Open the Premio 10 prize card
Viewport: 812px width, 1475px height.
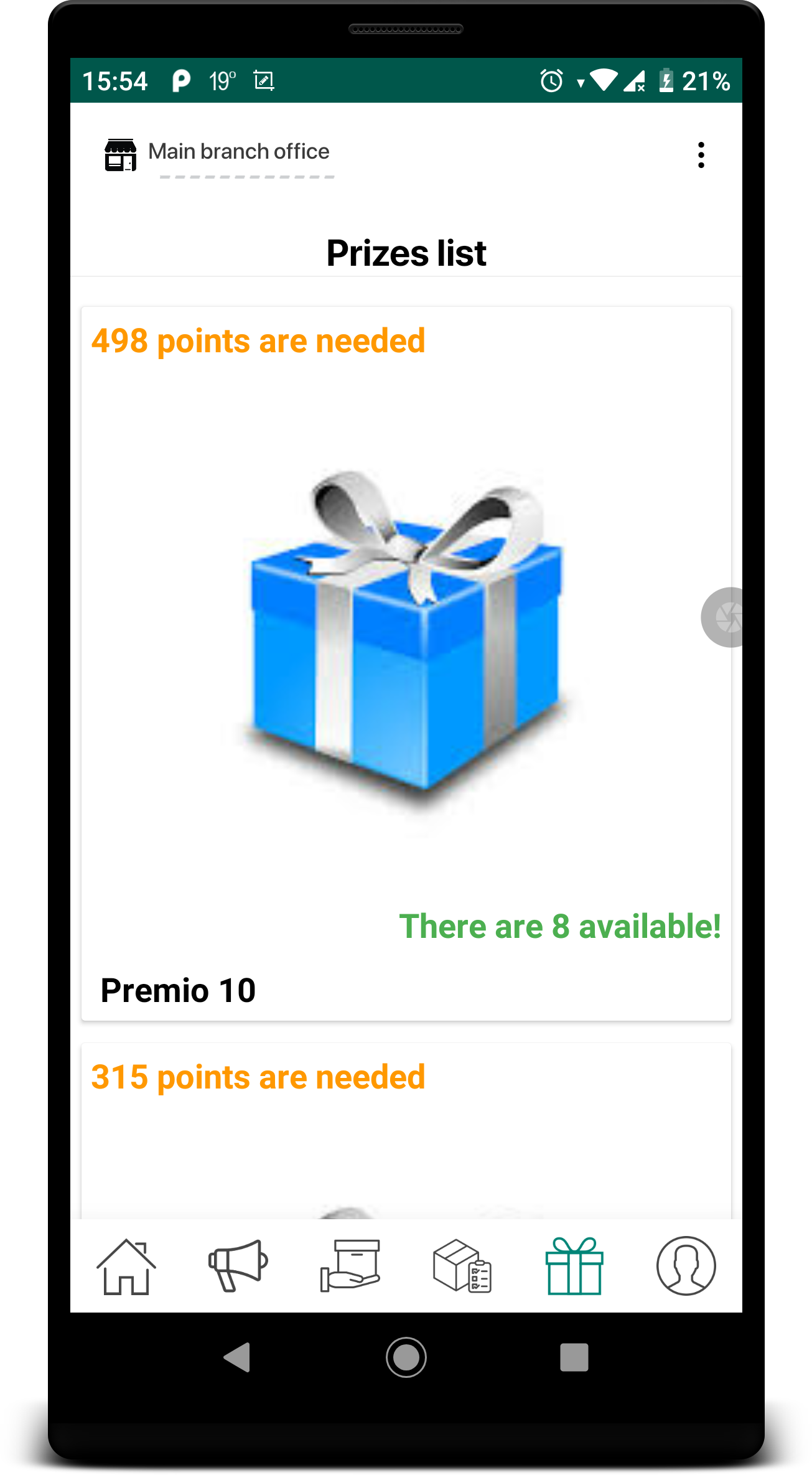406,663
